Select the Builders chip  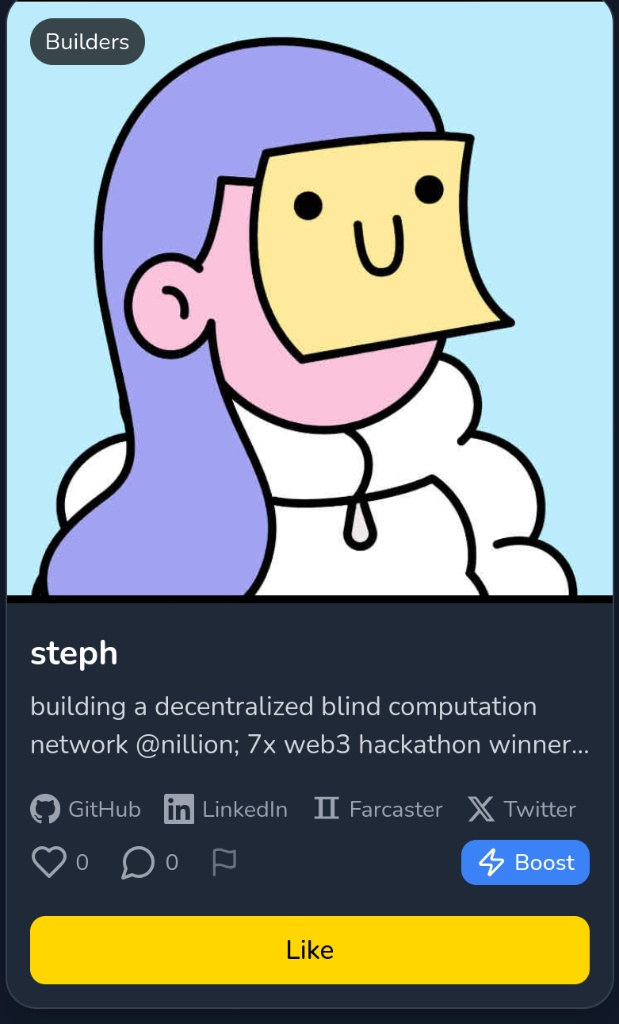87,42
